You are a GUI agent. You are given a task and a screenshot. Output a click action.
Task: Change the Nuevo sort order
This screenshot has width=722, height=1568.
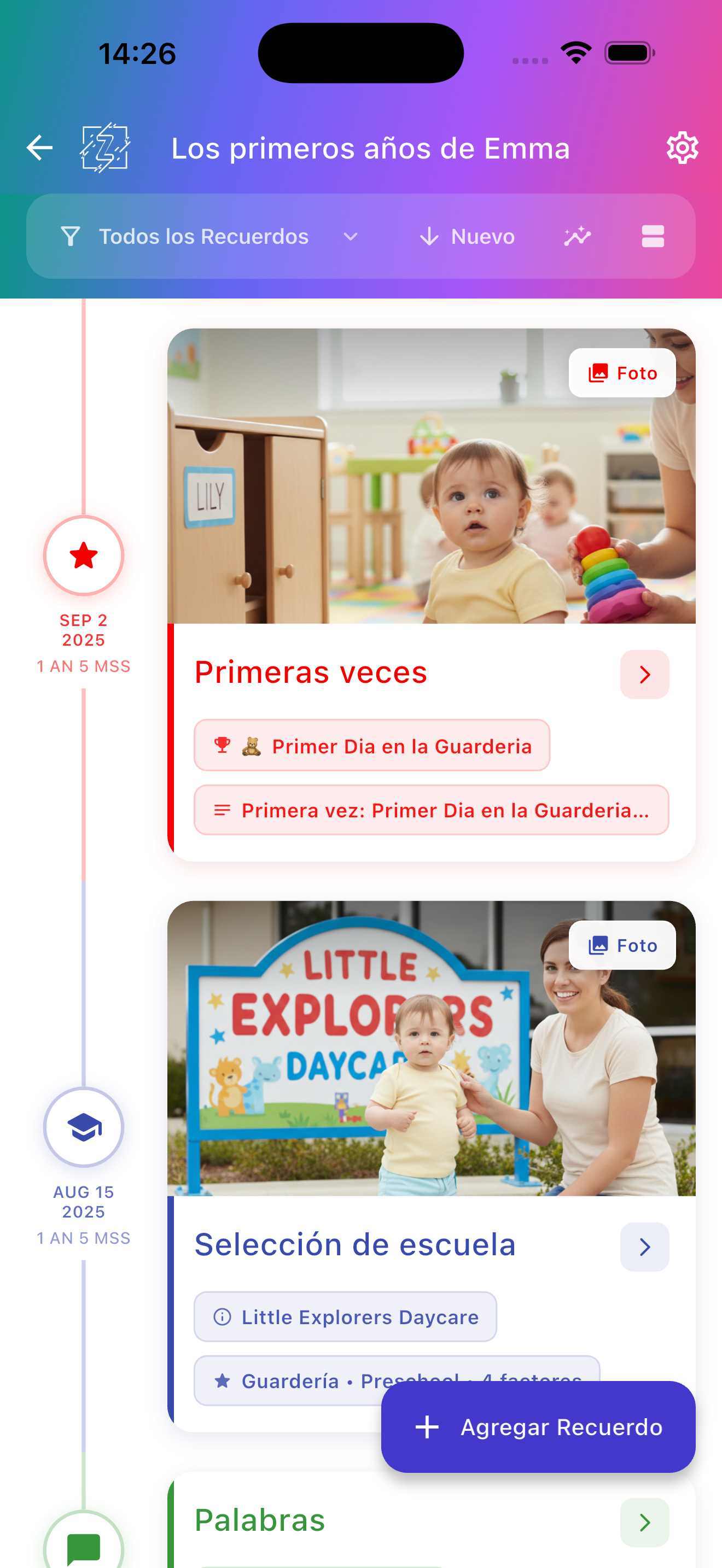click(468, 236)
